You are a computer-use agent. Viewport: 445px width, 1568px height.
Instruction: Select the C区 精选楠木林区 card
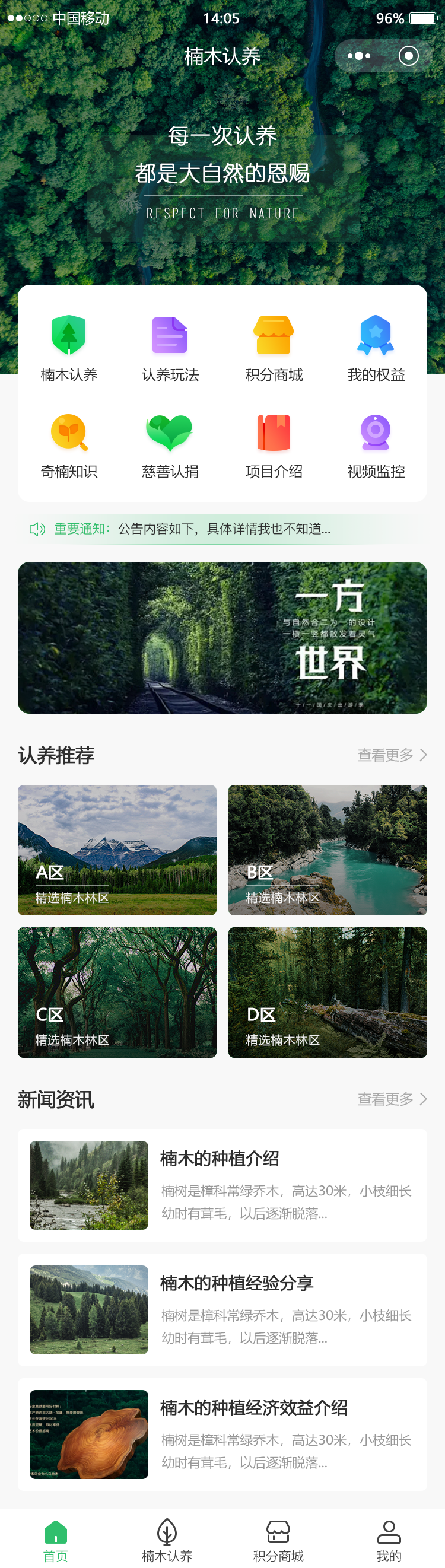[x=117, y=992]
